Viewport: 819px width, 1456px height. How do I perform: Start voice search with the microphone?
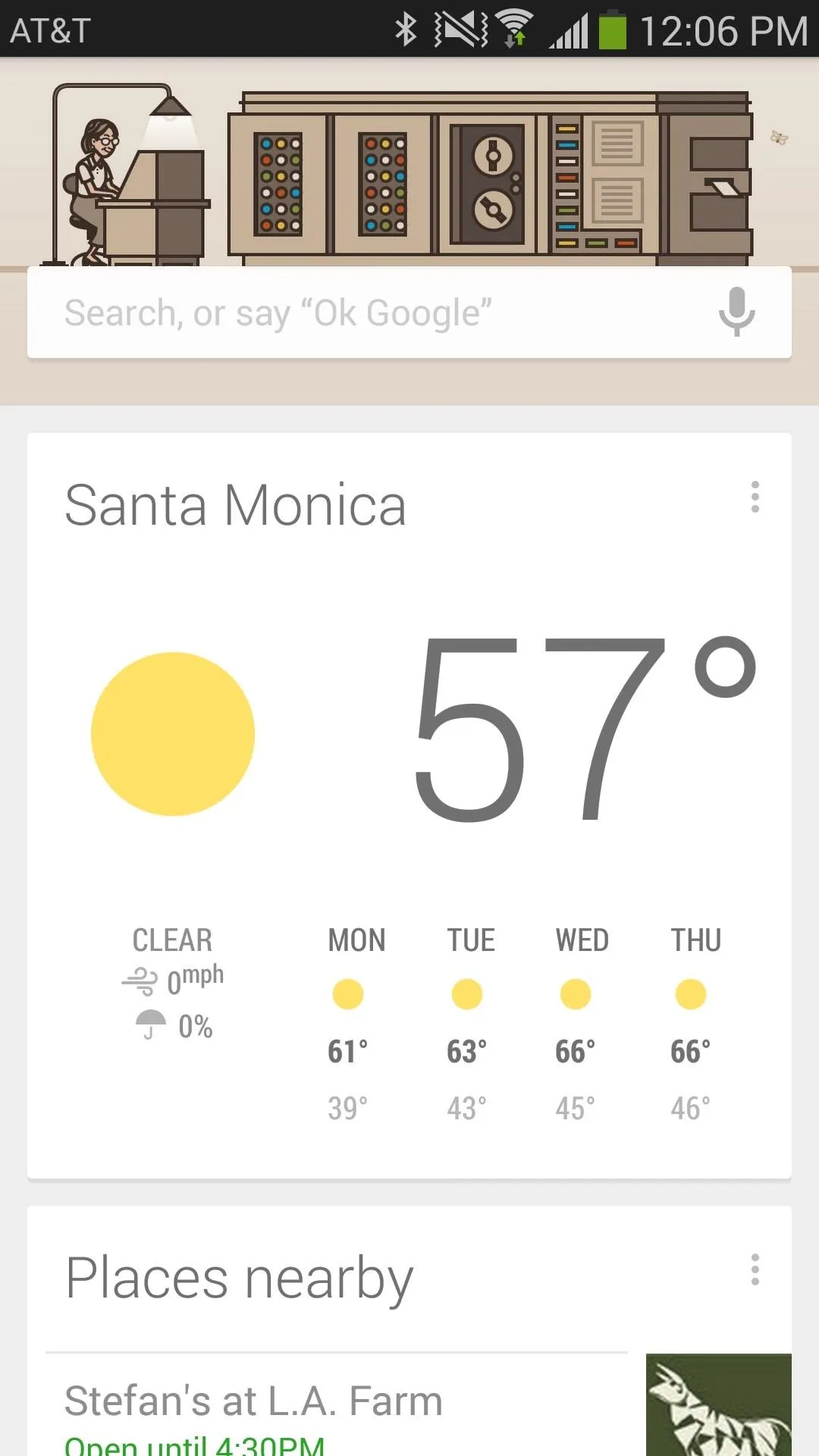click(737, 312)
